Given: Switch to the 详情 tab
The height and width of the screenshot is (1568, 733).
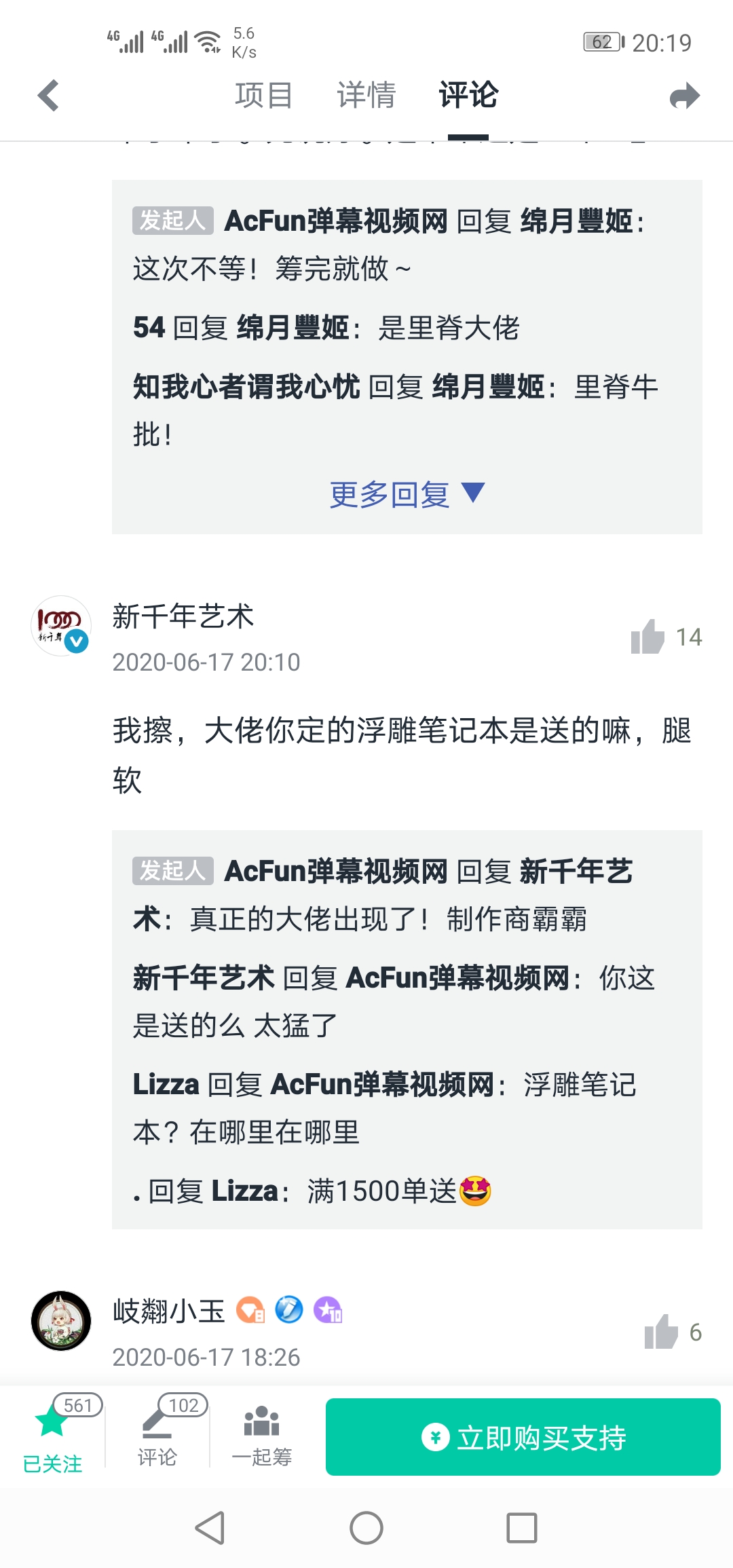Looking at the screenshot, I should pos(366,95).
